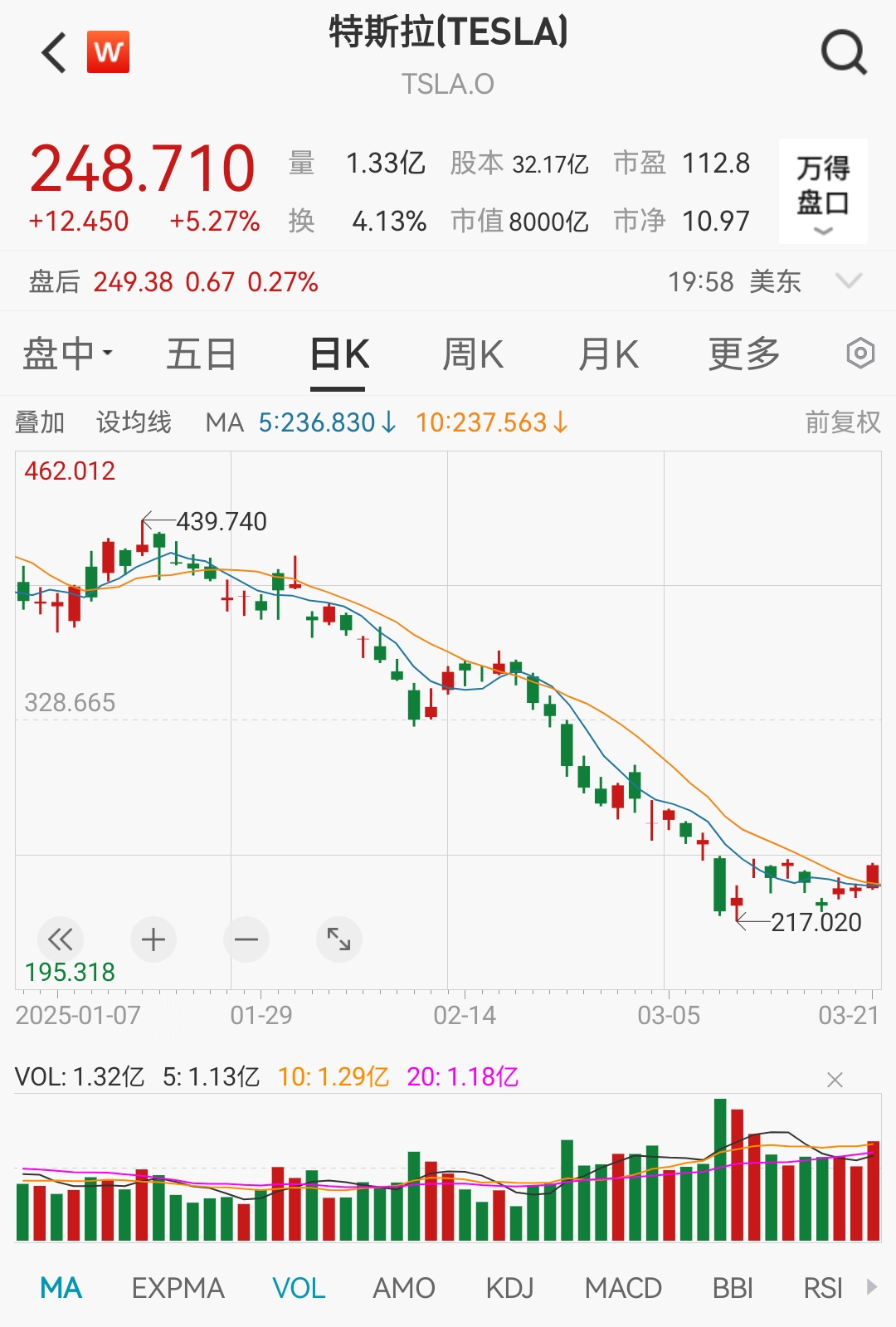This screenshot has width=896, height=1327.
Task: Open the 盘中 dropdown
Action: (68, 354)
